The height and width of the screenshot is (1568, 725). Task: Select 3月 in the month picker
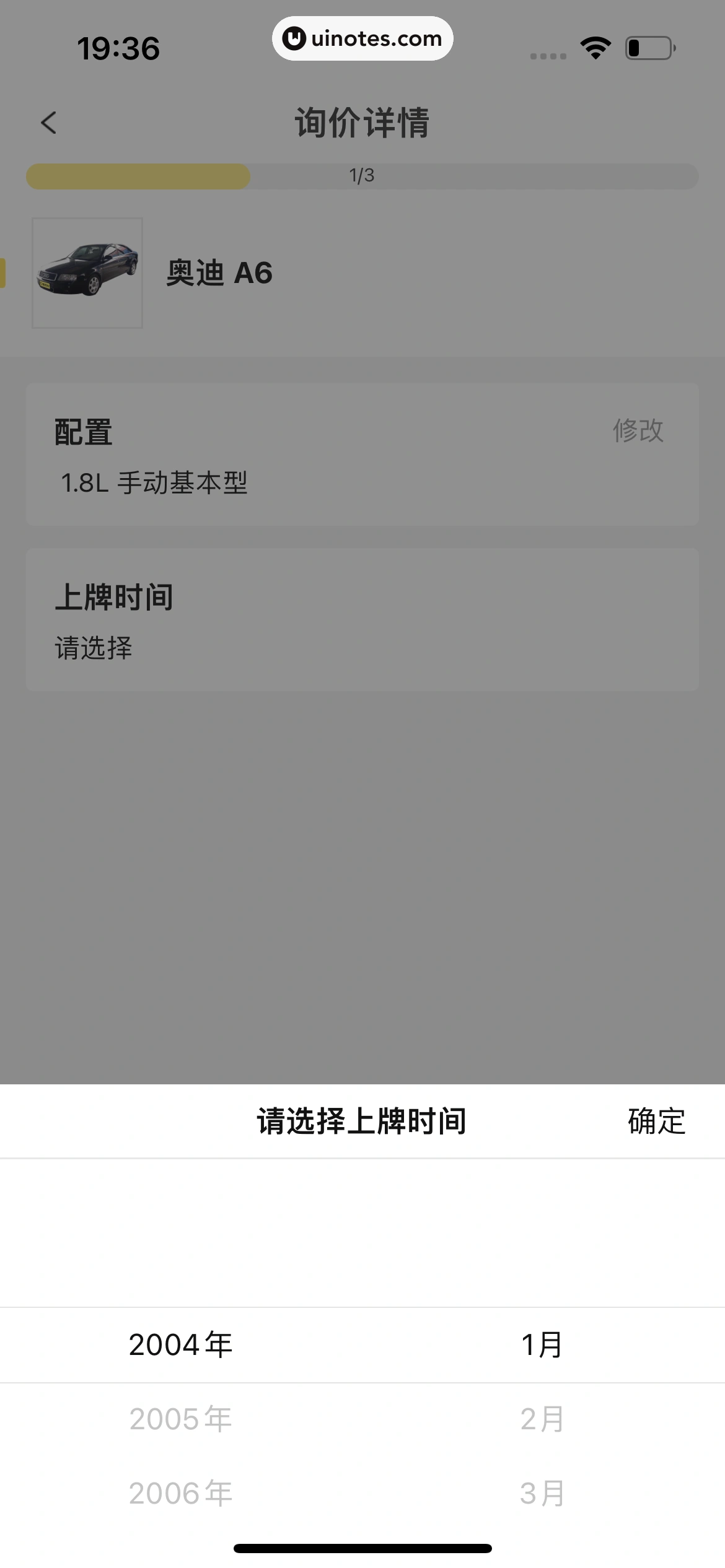pyautogui.click(x=542, y=1493)
